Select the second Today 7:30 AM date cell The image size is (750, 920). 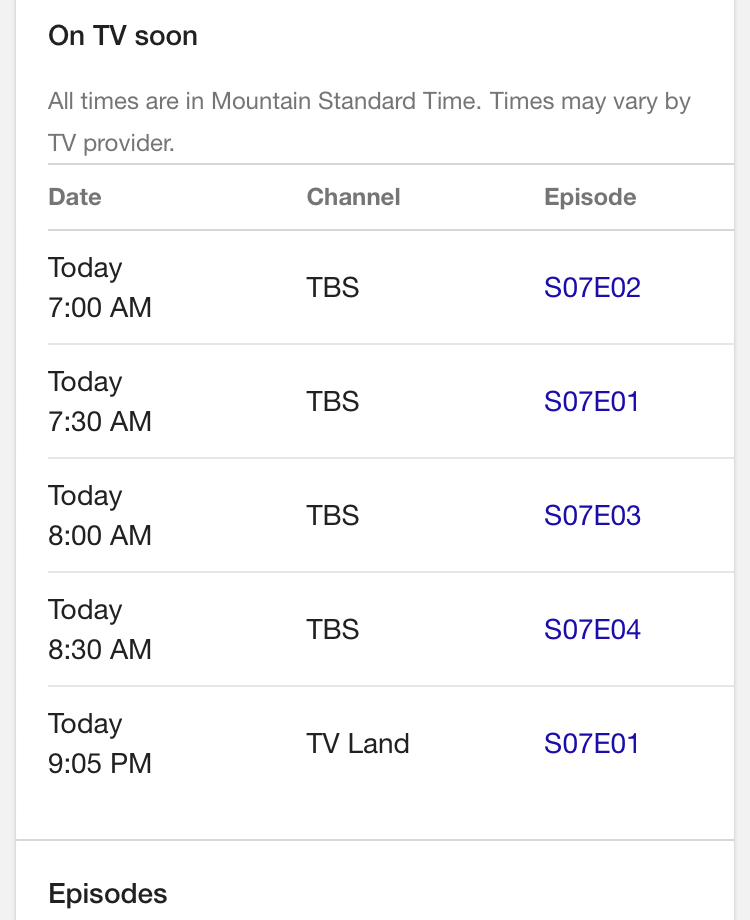pyautogui.click(x=99, y=401)
